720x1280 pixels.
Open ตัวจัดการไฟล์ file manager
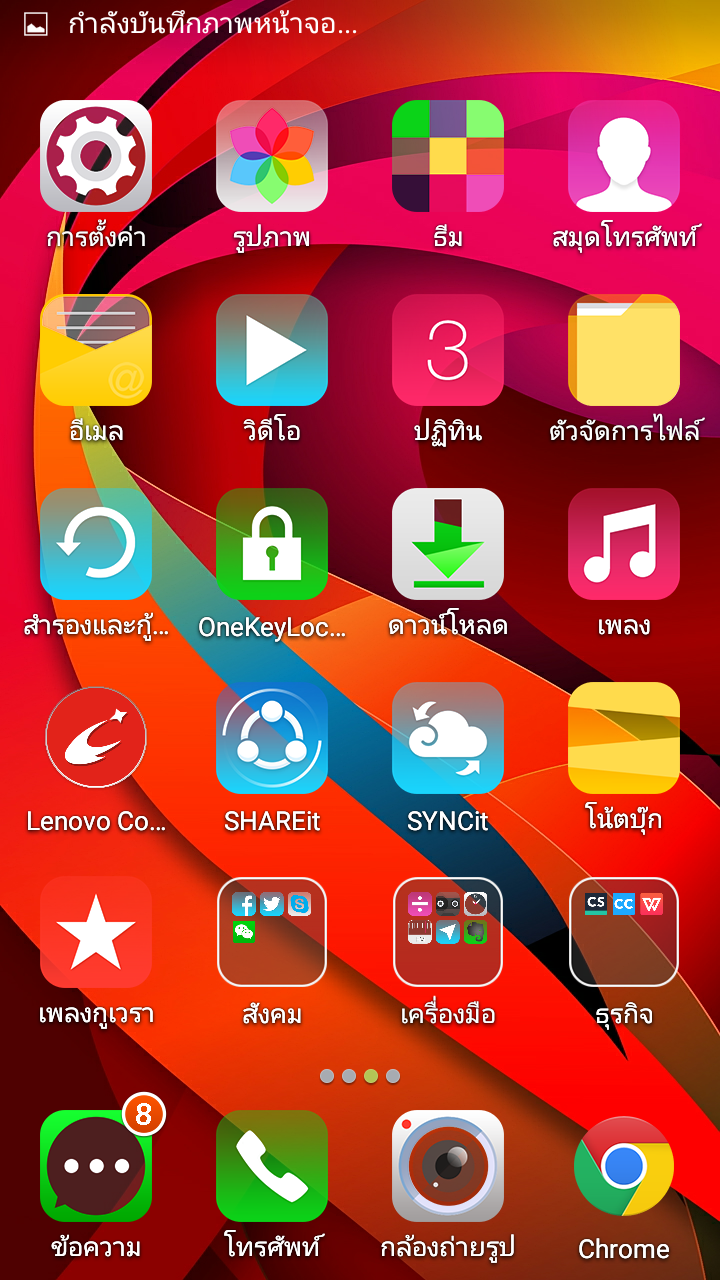pos(624,350)
